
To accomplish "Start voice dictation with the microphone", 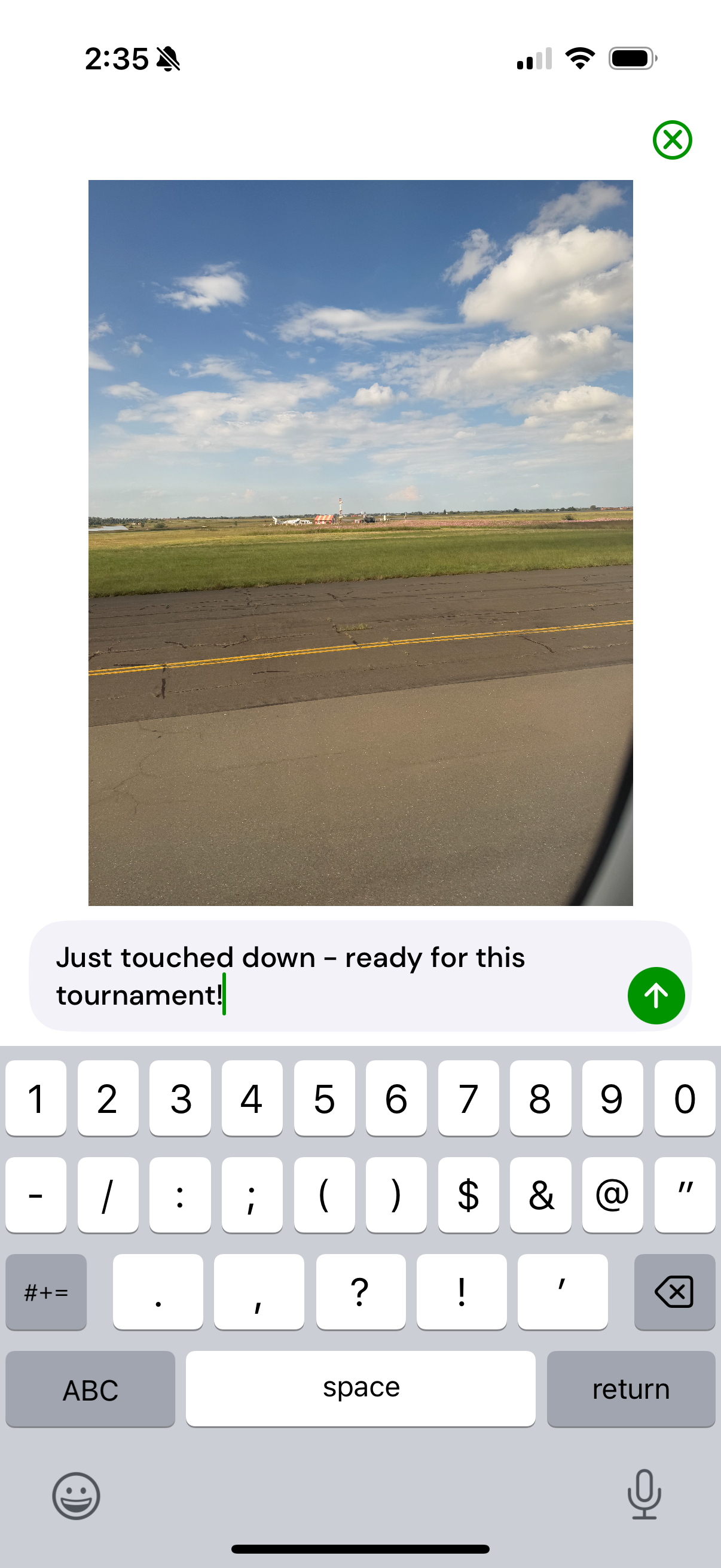I will pyautogui.click(x=644, y=1494).
